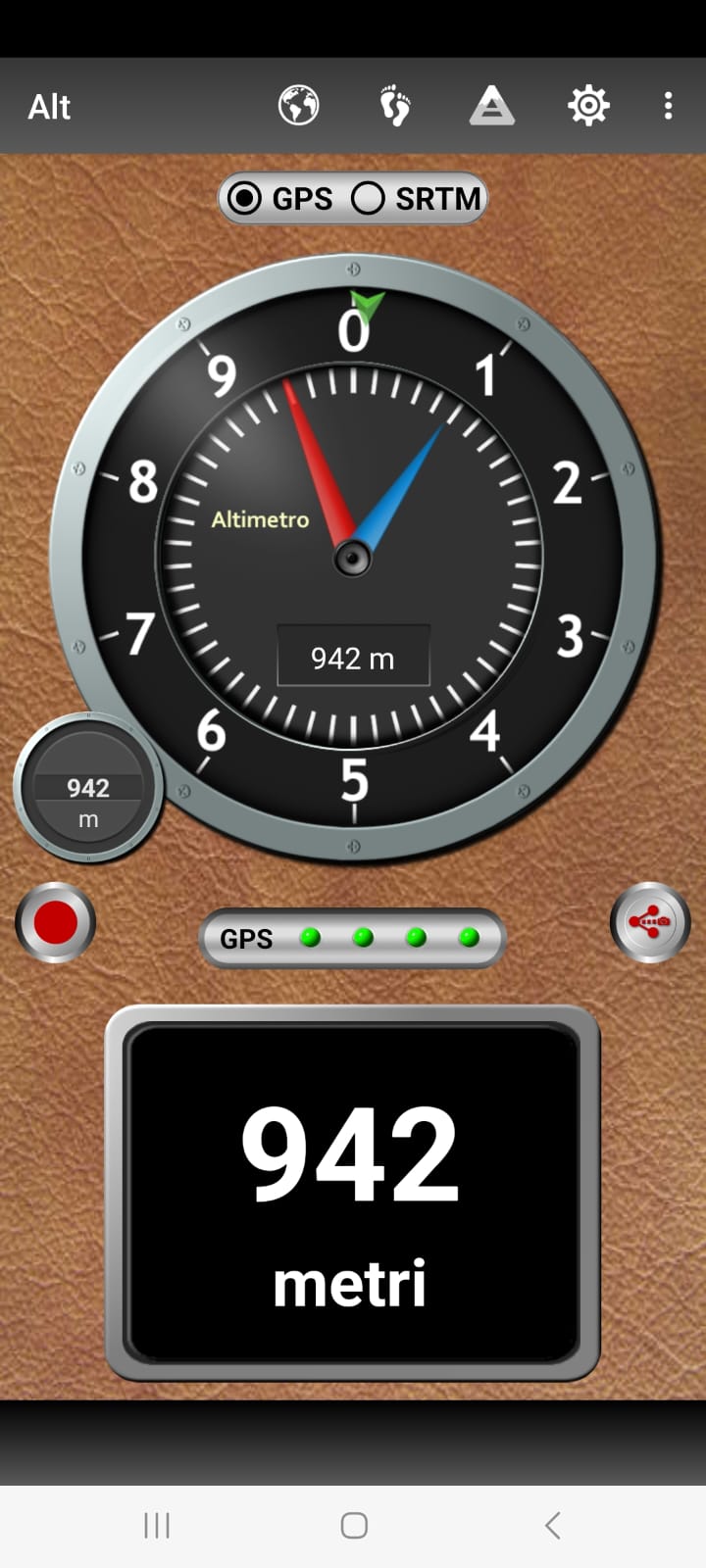
Task: Start recording with the red button
Action: pos(56,922)
